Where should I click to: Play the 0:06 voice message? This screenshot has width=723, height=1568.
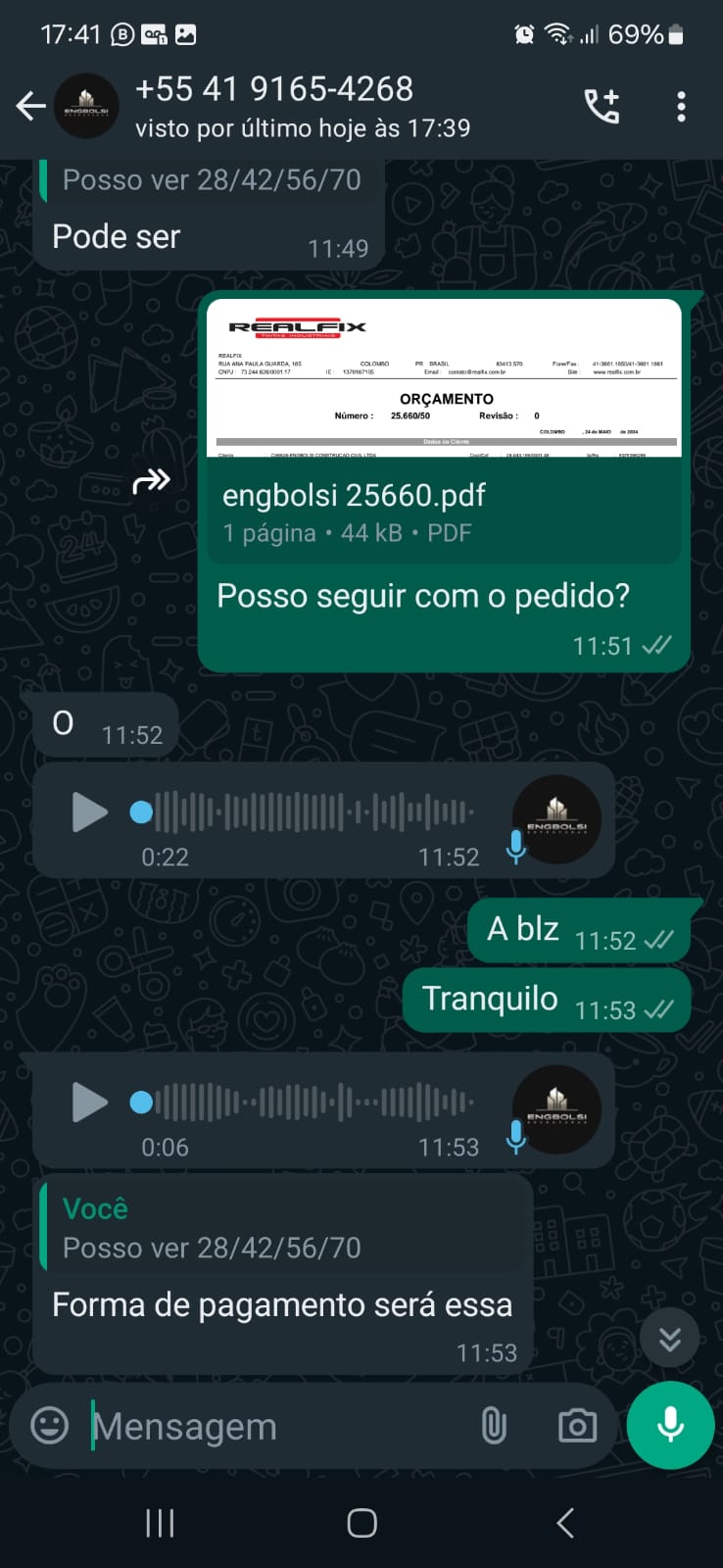tap(90, 1102)
